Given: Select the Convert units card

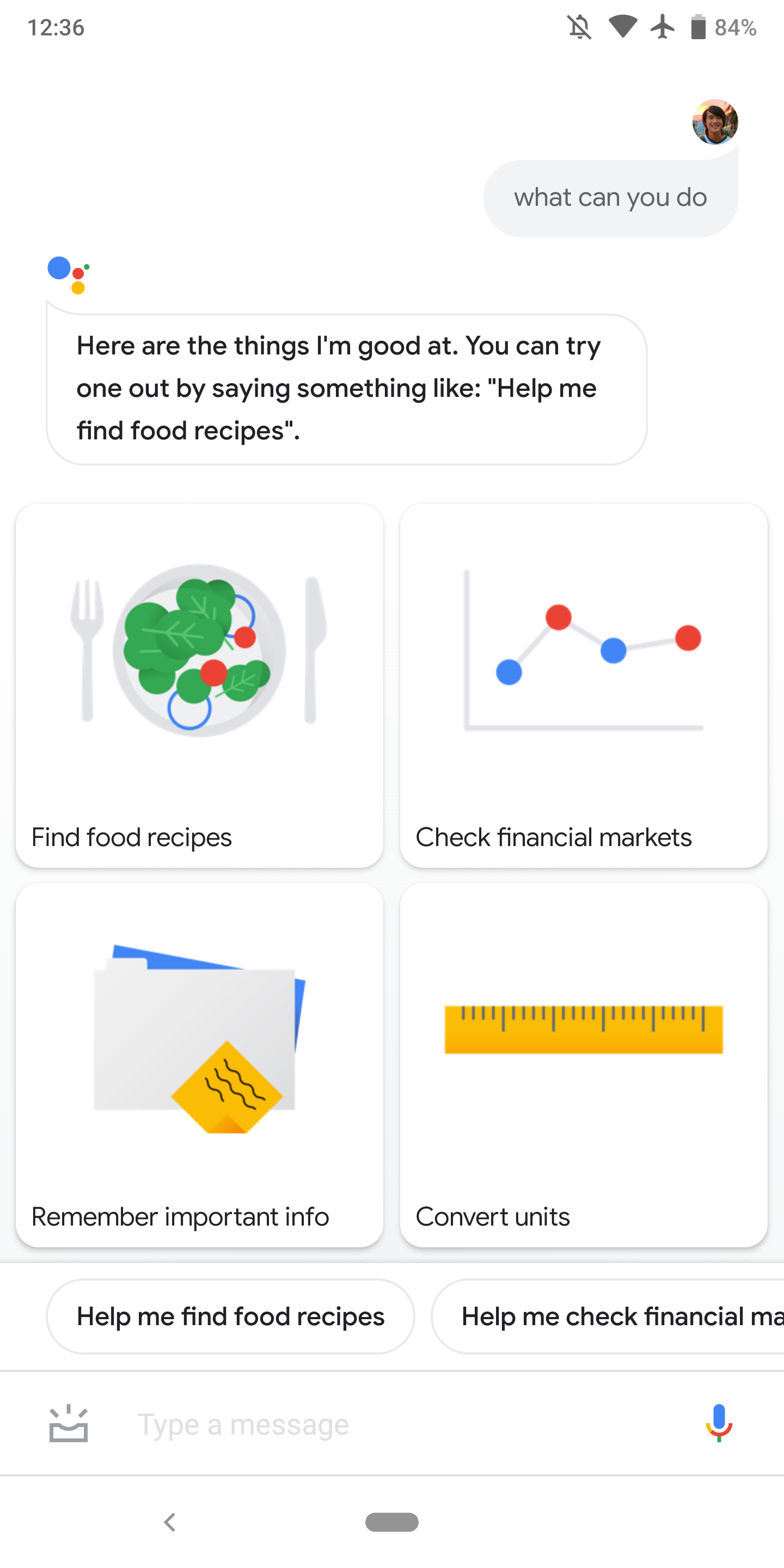Looking at the screenshot, I should [x=583, y=1071].
